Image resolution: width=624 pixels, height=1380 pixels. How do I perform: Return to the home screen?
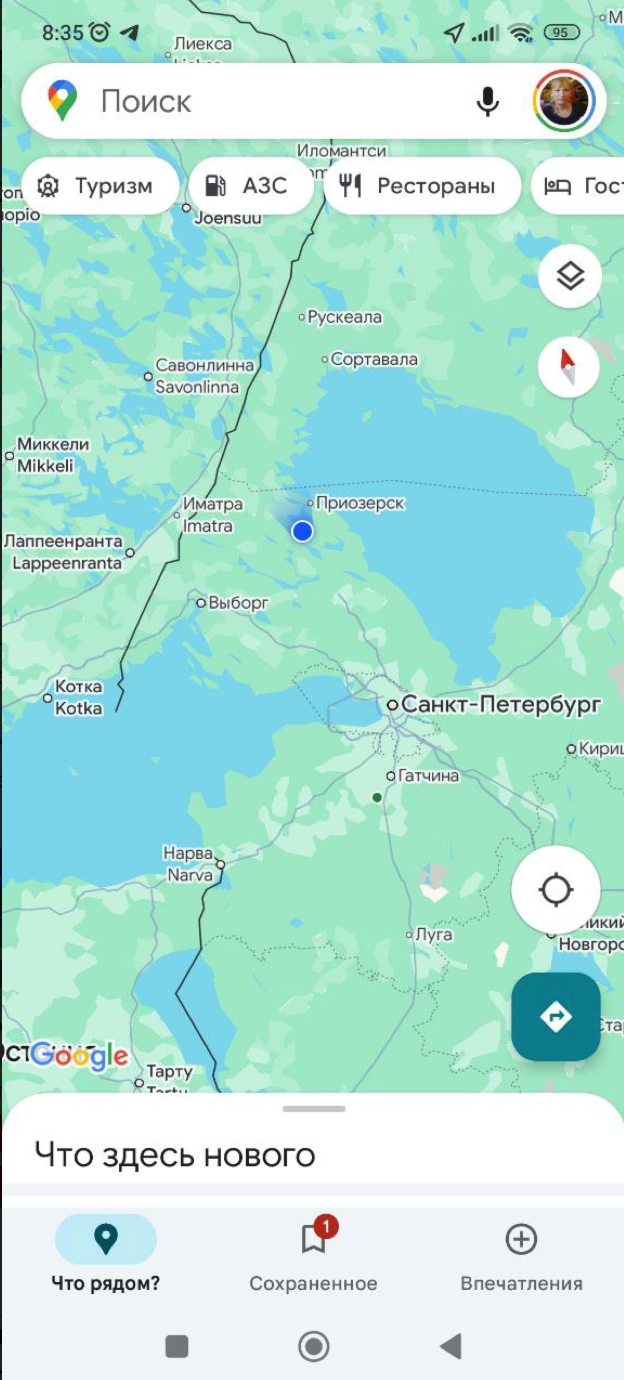coord(314,1347)
